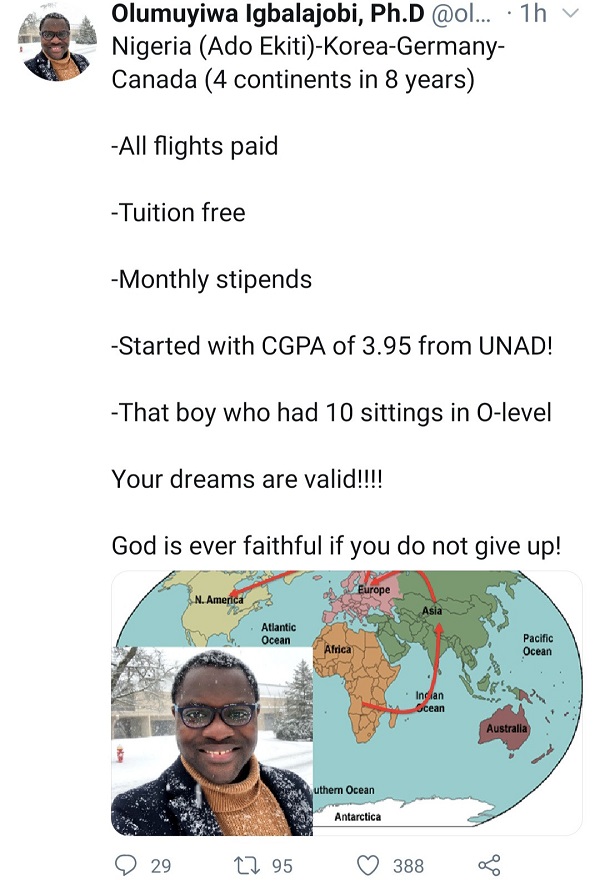The width and height of the screenshot is (600, 885).
Task: Open the attached map and selfie image
Action: click(347, 703)
